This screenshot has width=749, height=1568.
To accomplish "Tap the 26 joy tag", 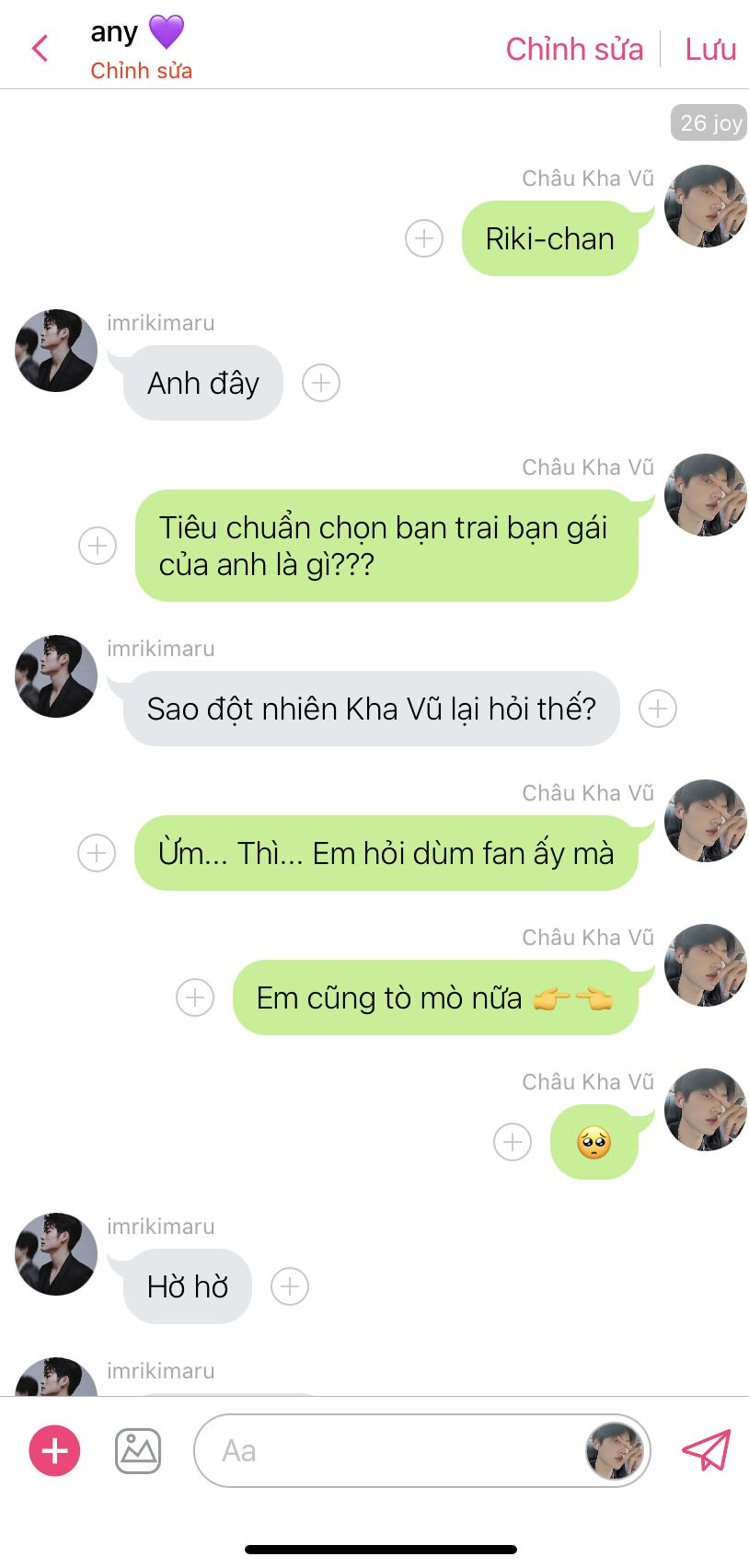I will [709, 122].
